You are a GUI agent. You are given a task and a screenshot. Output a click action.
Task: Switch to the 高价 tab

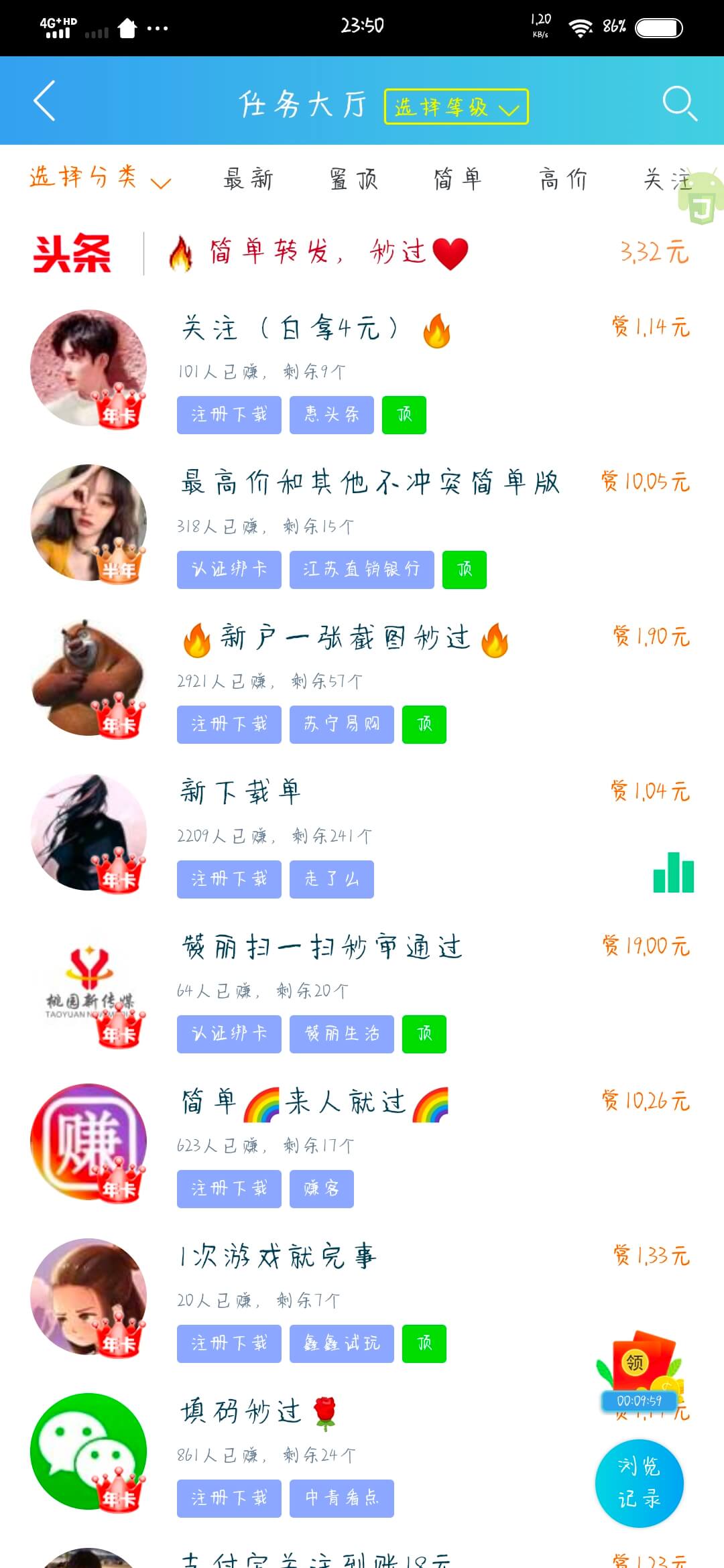click(563, 179)
